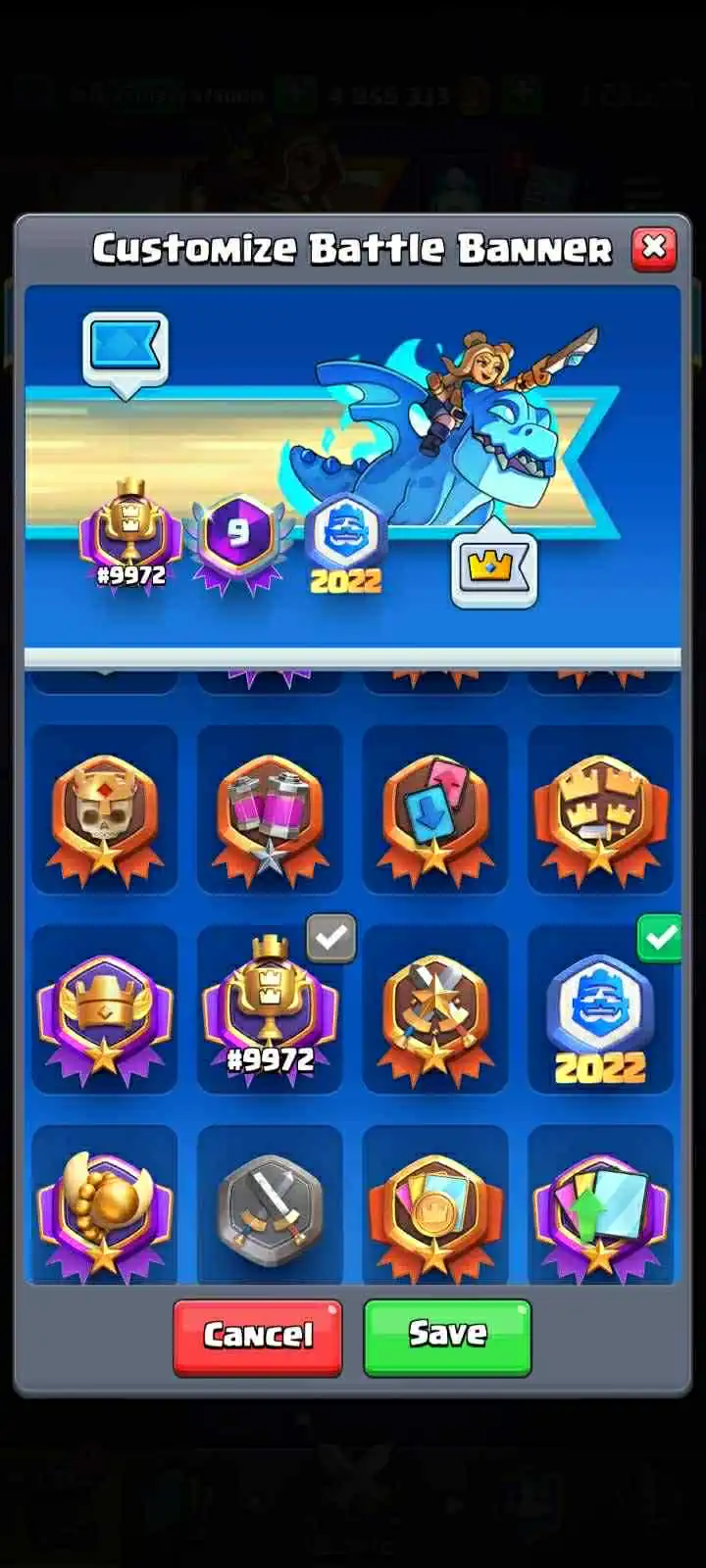Select the pink elixir bottles badge
This screenshot has width=706, height=1568.
point(270,811)
